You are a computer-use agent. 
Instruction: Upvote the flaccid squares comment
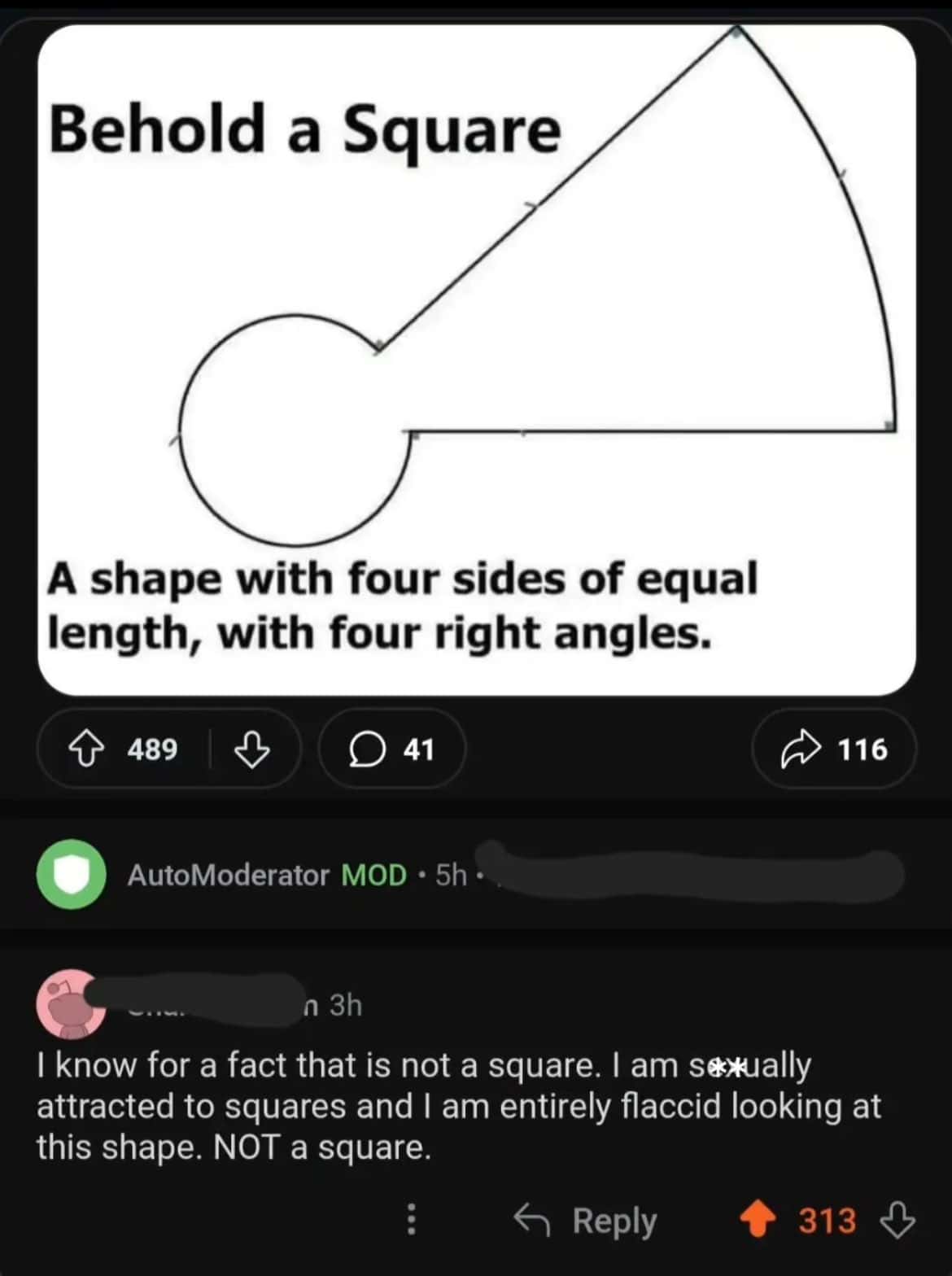click(x=757, y=1220)
